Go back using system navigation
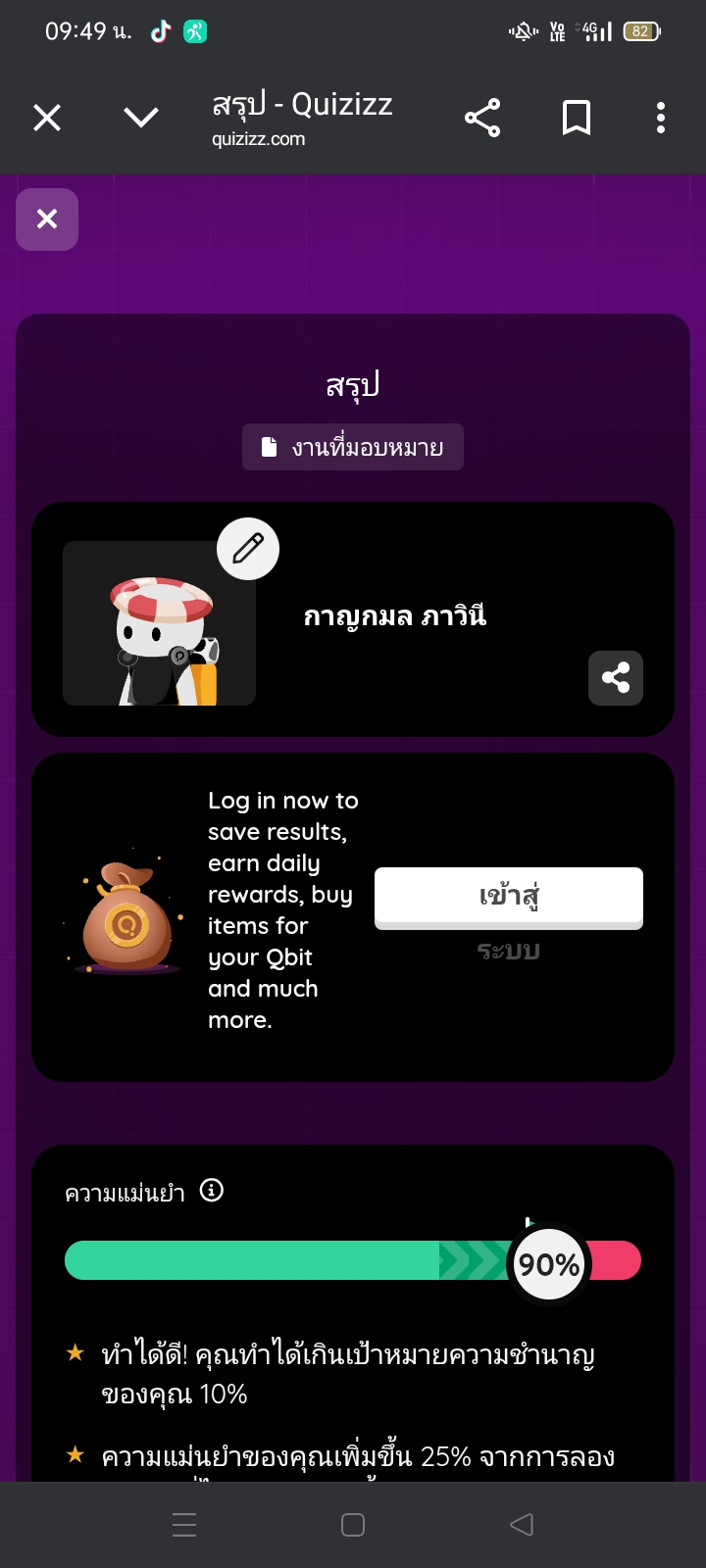706x1568 pixels. pos(522,1525)
